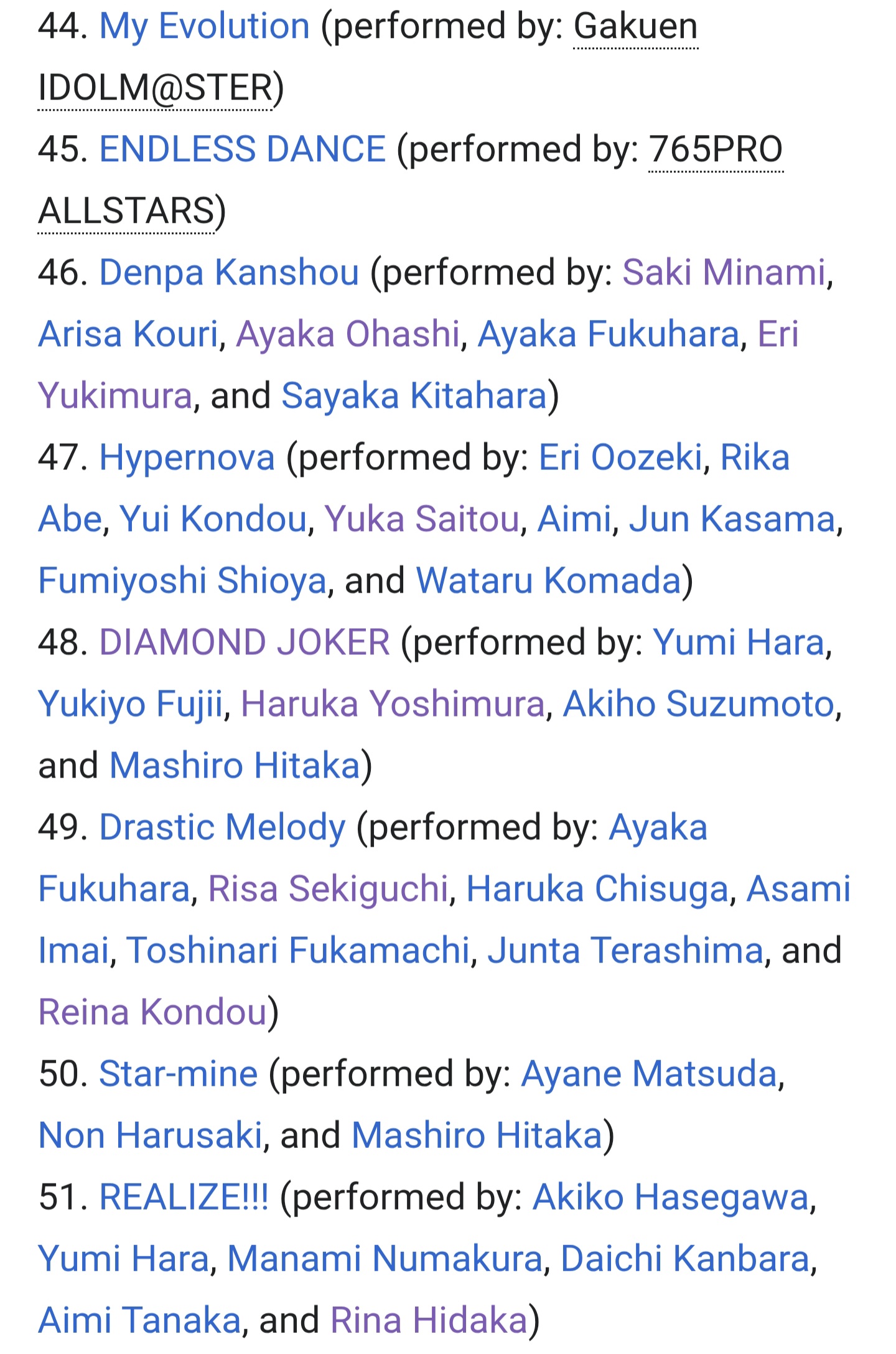View Ayane Matsuda's page
896x1354 pixels.
click(649, 1074)
